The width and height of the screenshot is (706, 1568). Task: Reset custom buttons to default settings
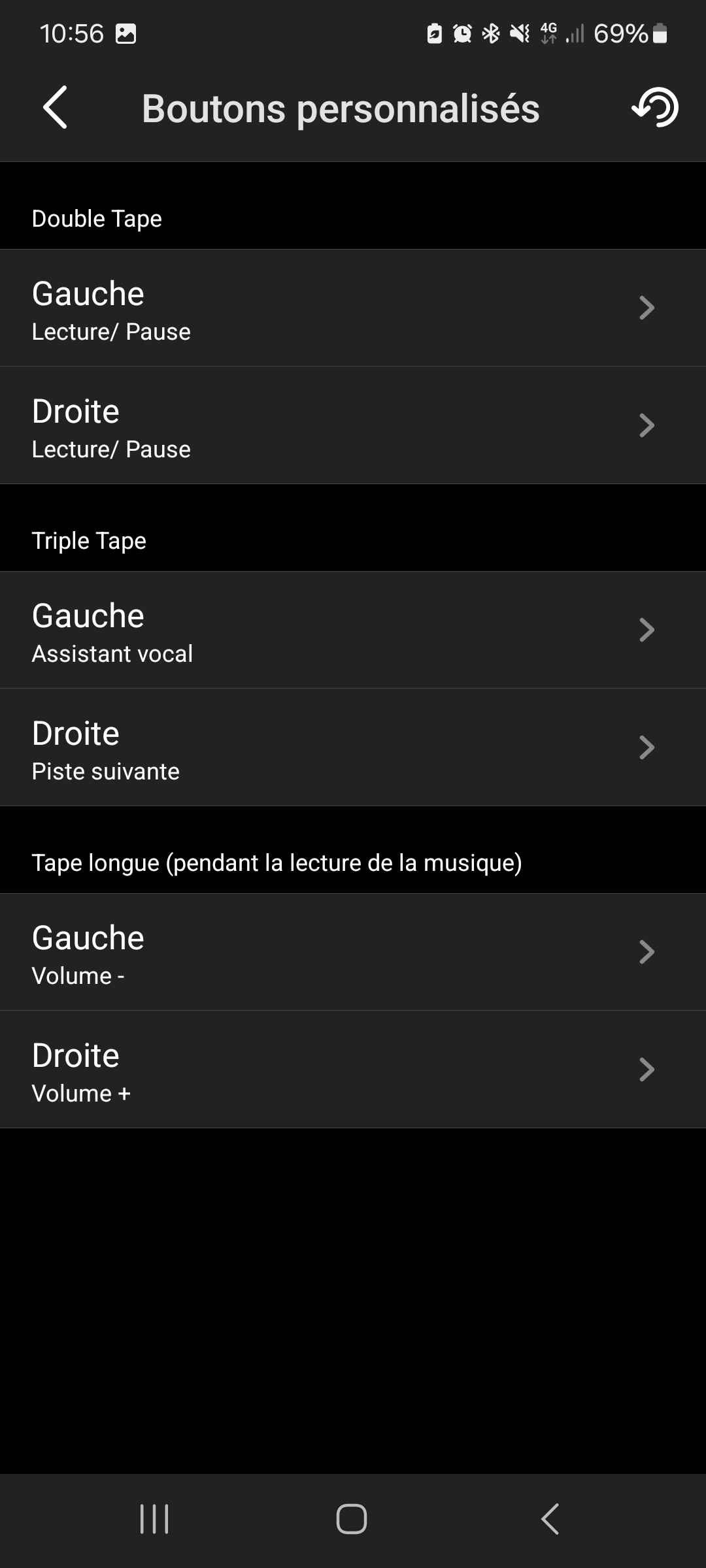pos(654,108)
